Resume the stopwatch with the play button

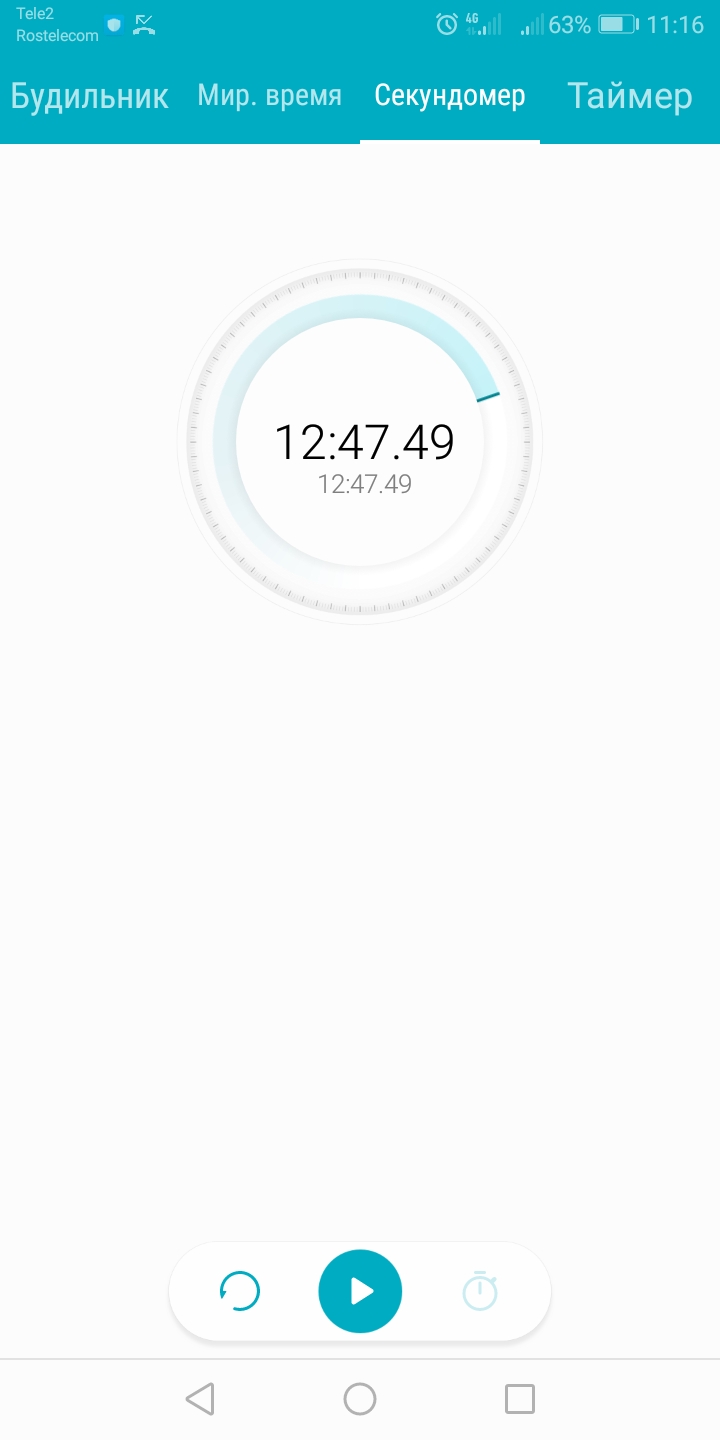(360, 1291)
